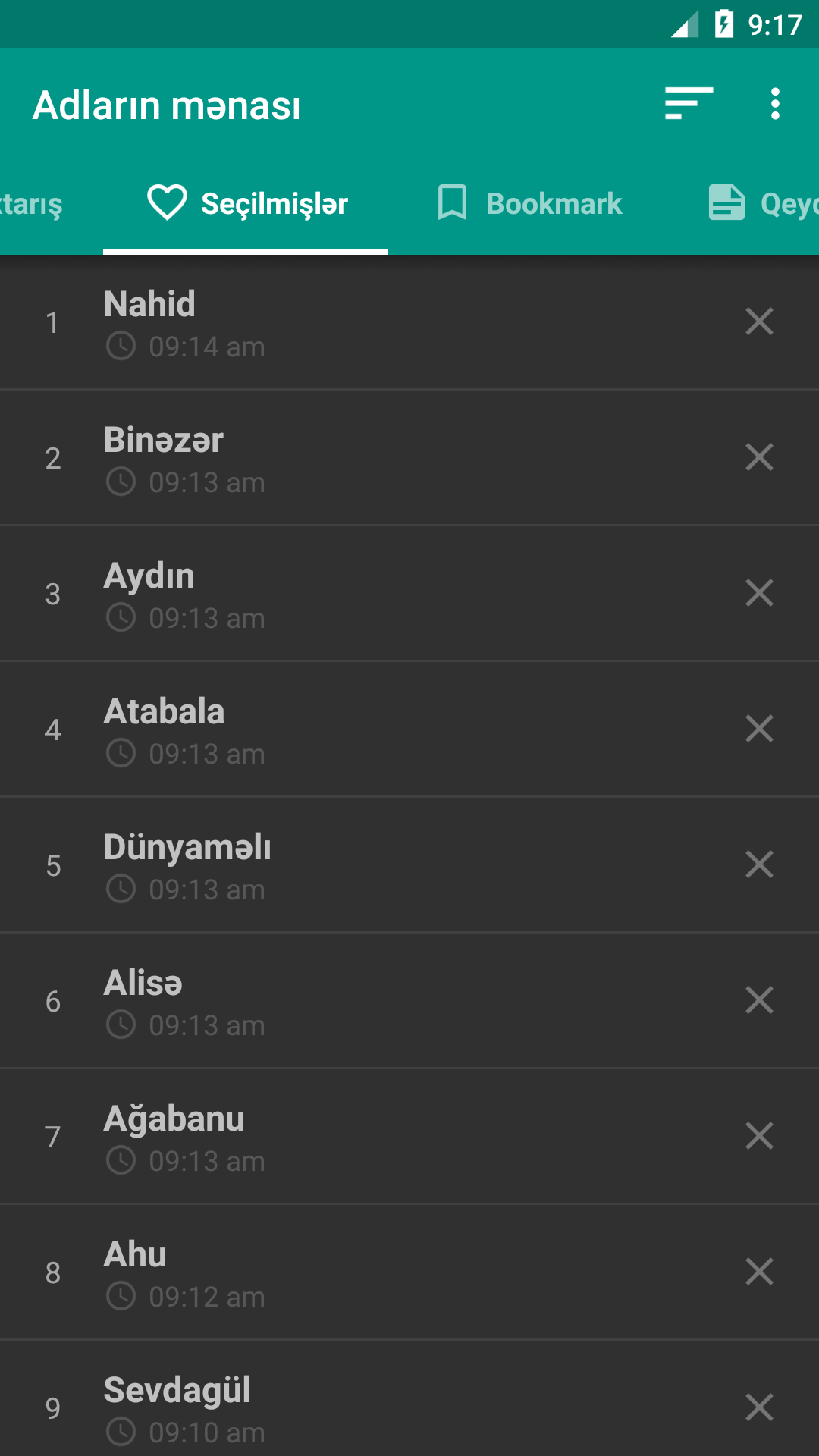The height and width of the screenshot is (1456, 819).
Task: Click the heart icon on Seçilmişlər tab
Action: point(167,202)
